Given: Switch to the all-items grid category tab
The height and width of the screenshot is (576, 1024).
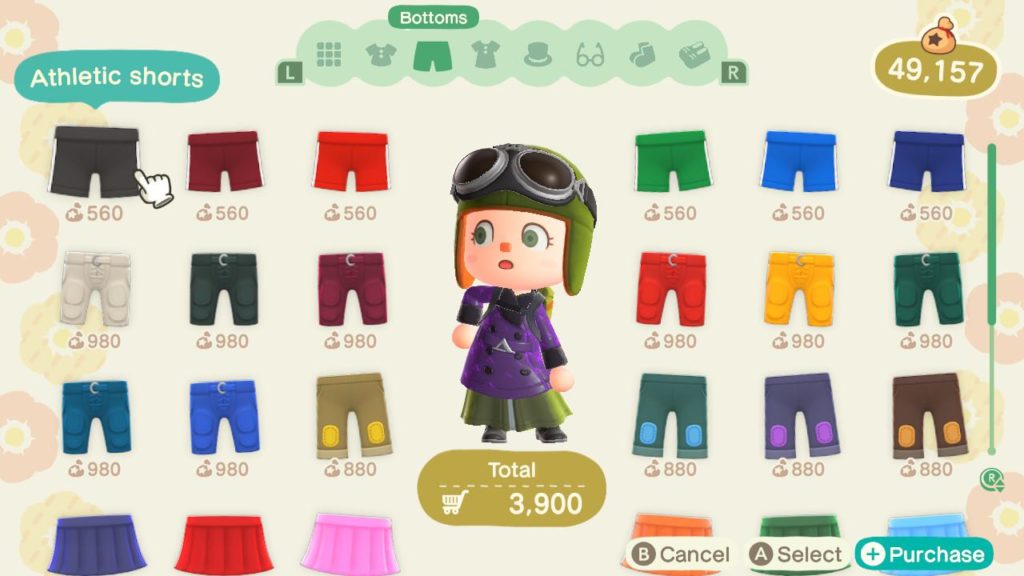Looking at the screenshot, I should [330, 54].
